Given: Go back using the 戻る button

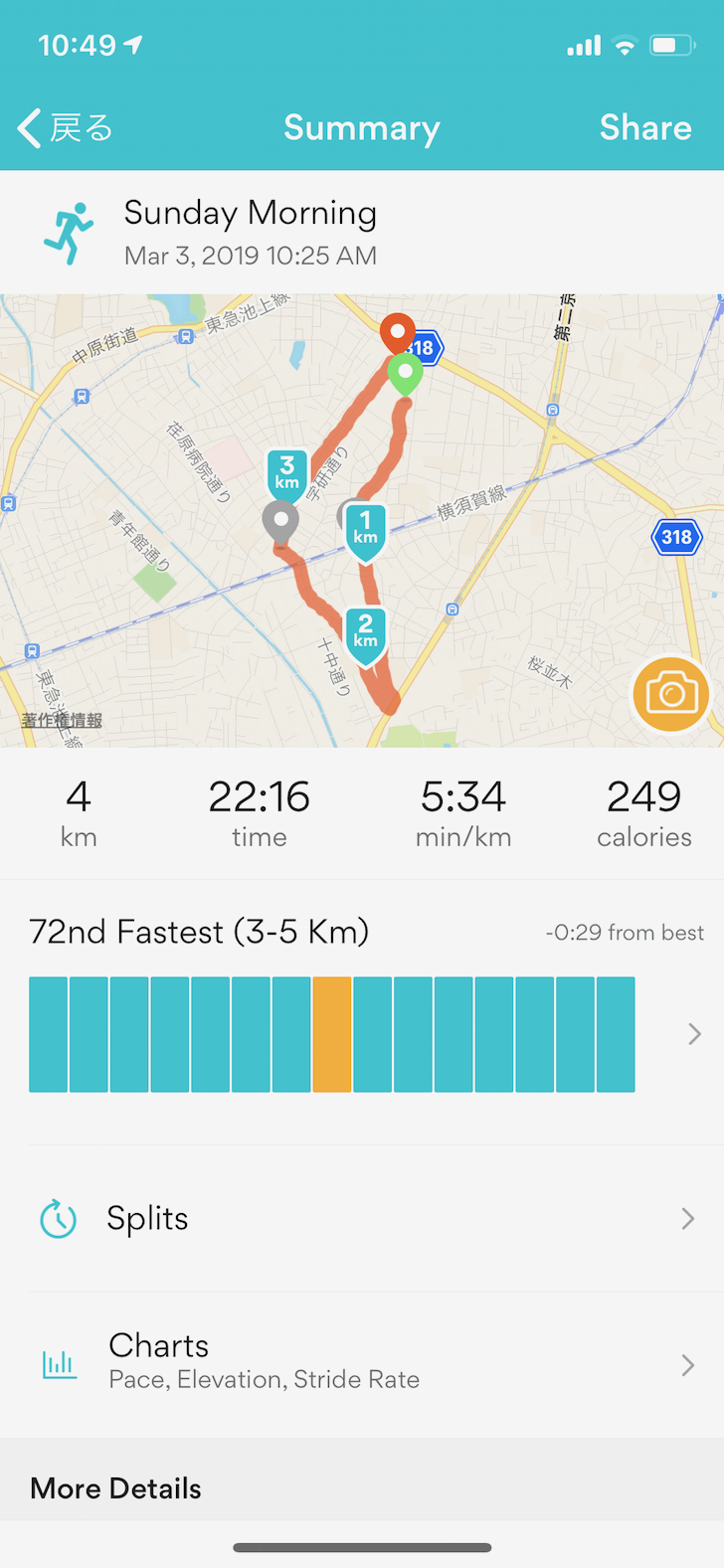Looking at the screenshot, I should 66,128.
